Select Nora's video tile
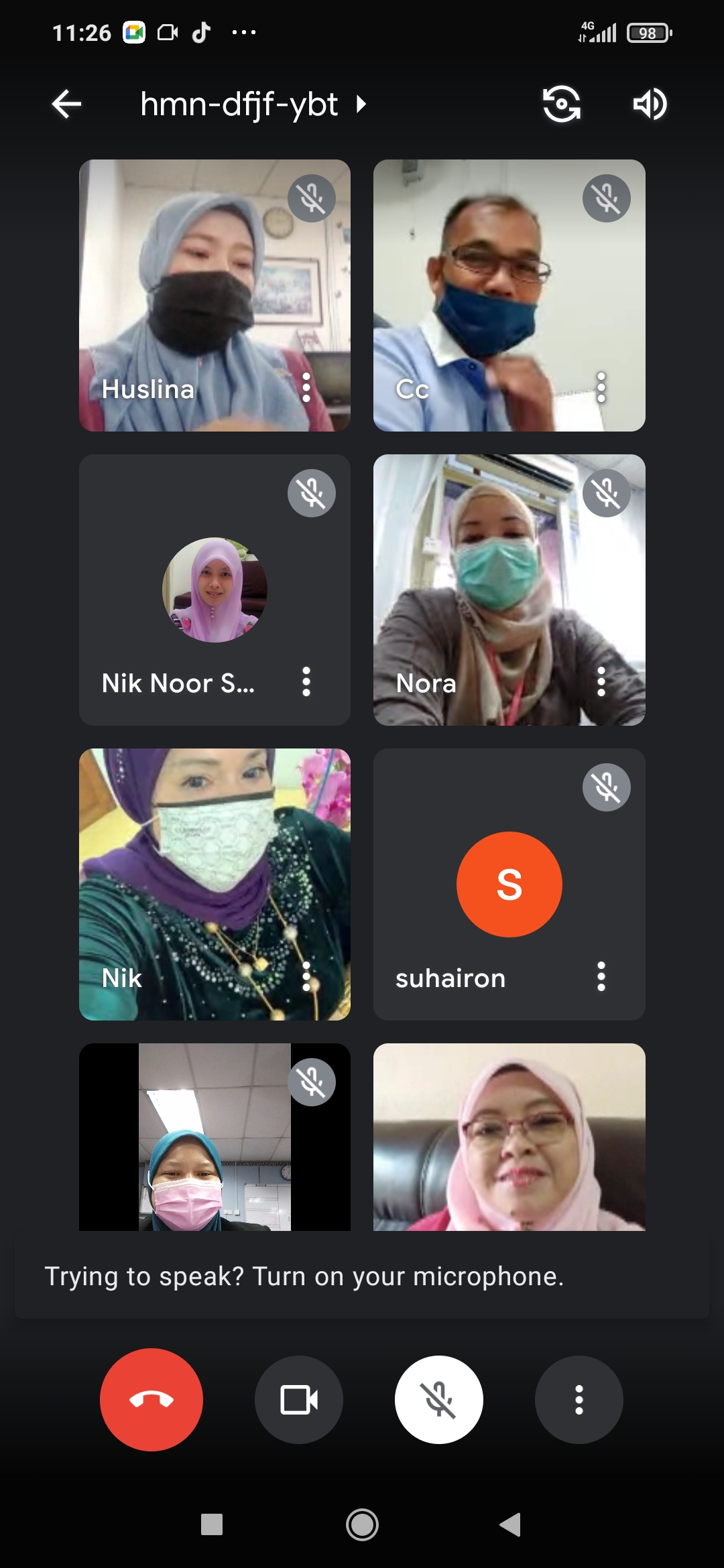This screenshot has width=724, height=1568. point(509,590)
